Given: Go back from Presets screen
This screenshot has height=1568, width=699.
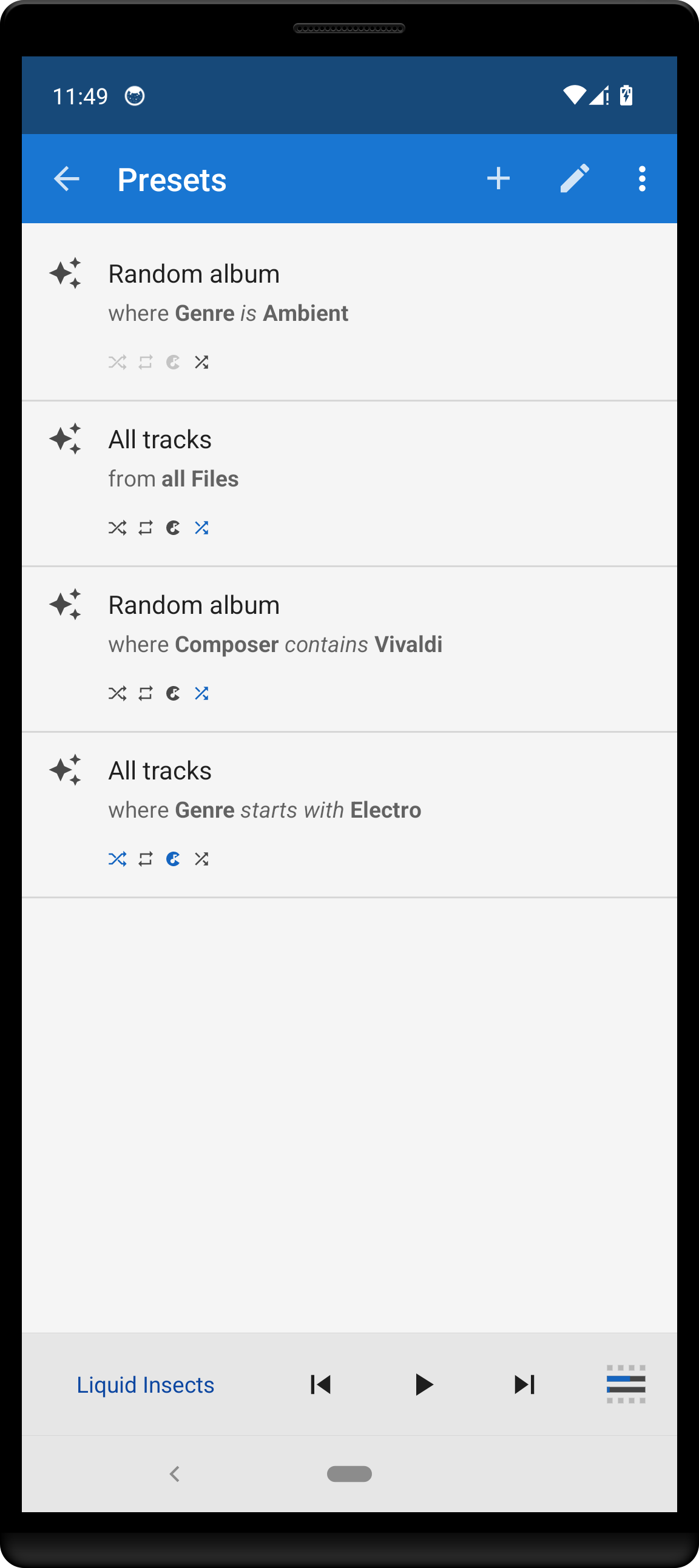Looking at the screenshot, I should [x=66, y=179].
